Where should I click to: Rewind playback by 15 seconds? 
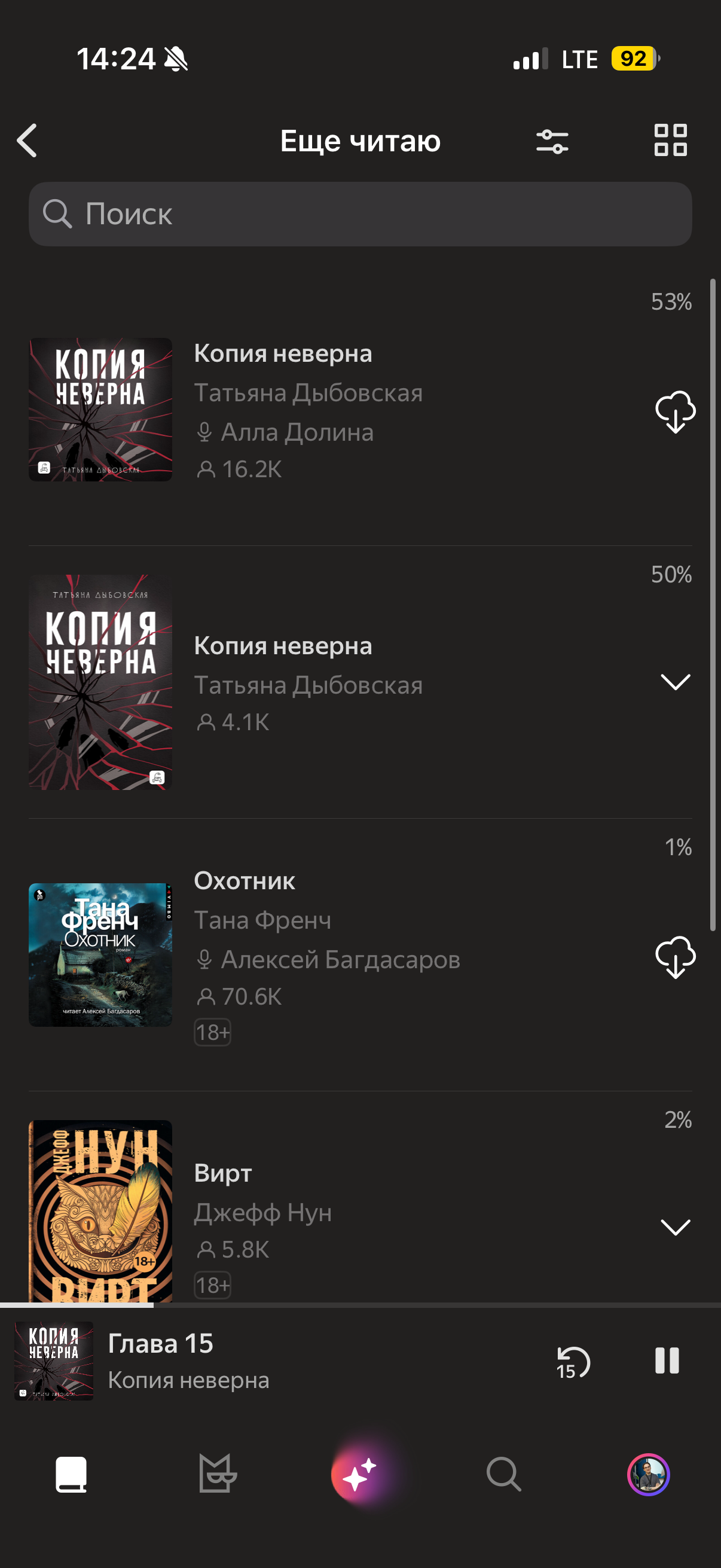click(x=573, y=1362)
